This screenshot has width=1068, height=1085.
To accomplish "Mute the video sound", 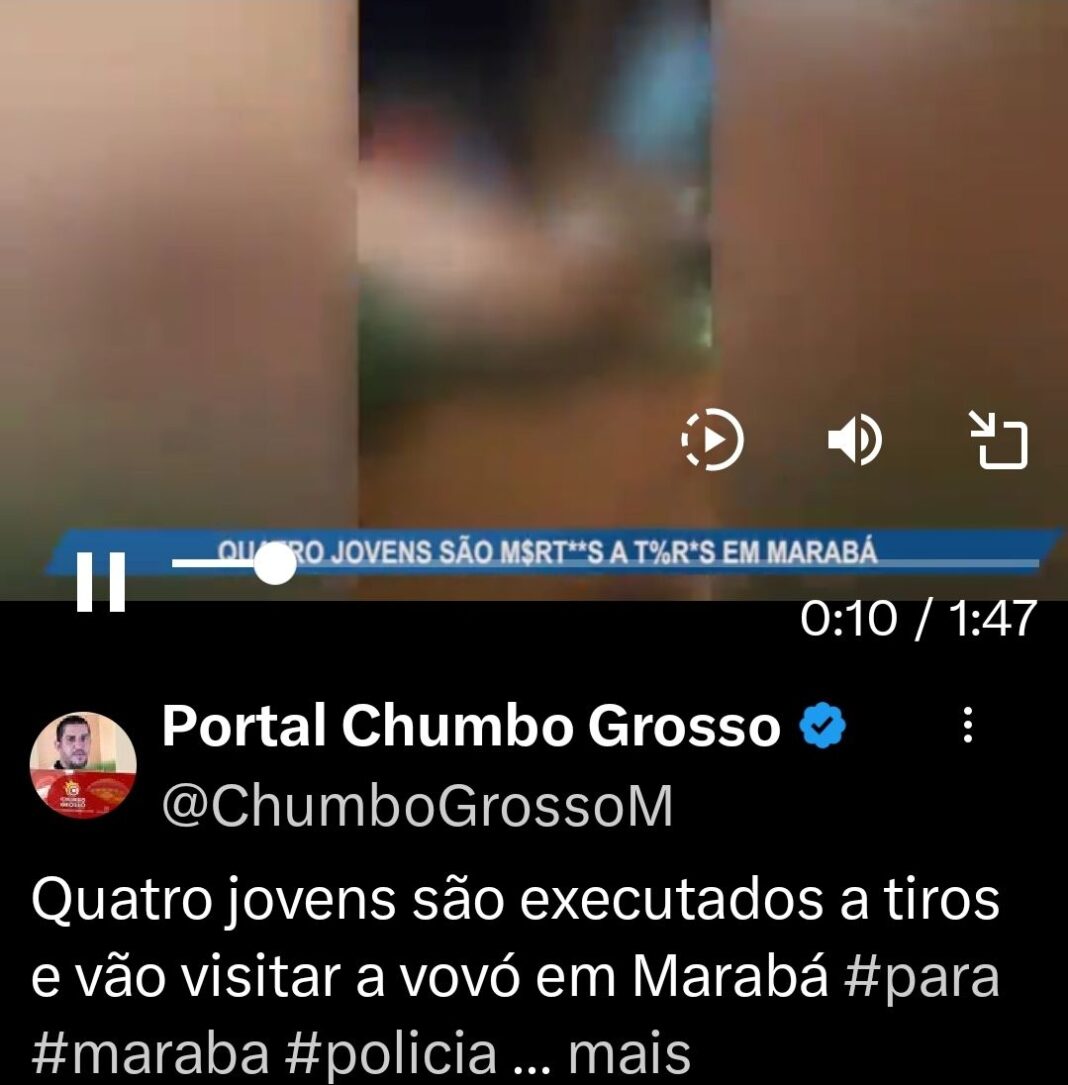I will coord(855,440).
